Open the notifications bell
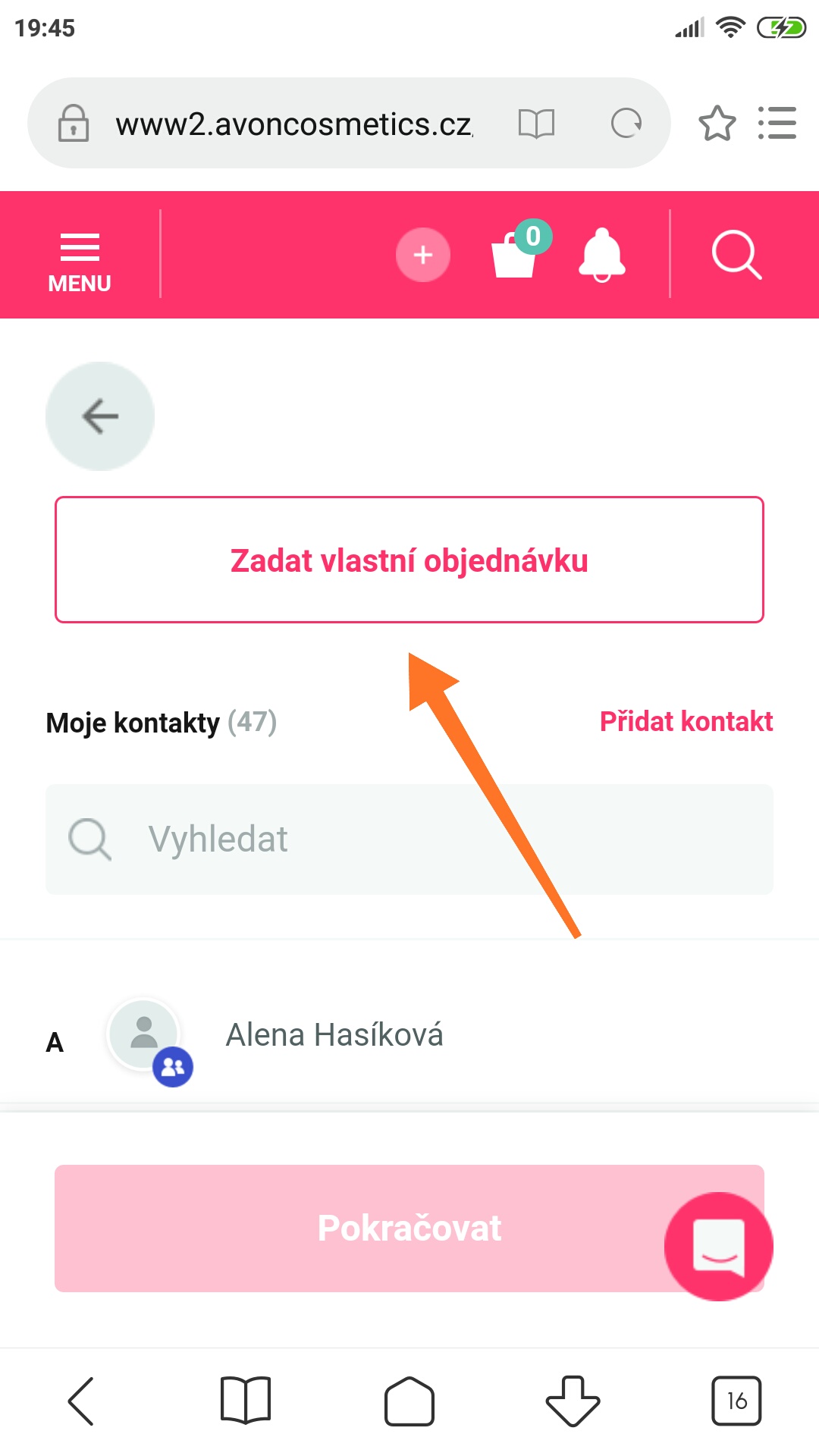Screen dimensions: 819x1456 (602, 255)
